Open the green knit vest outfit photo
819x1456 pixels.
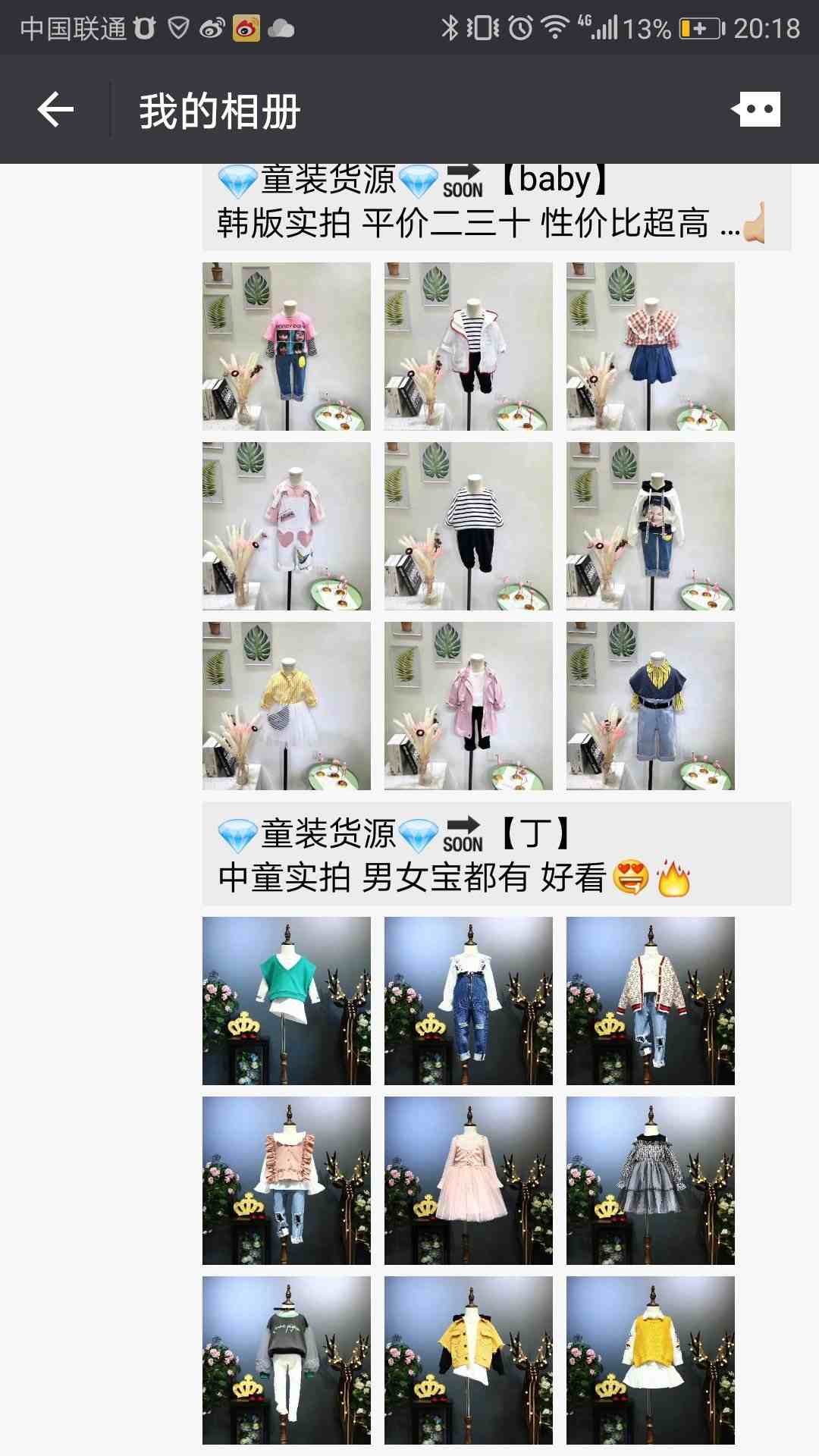pos(286,1001)
